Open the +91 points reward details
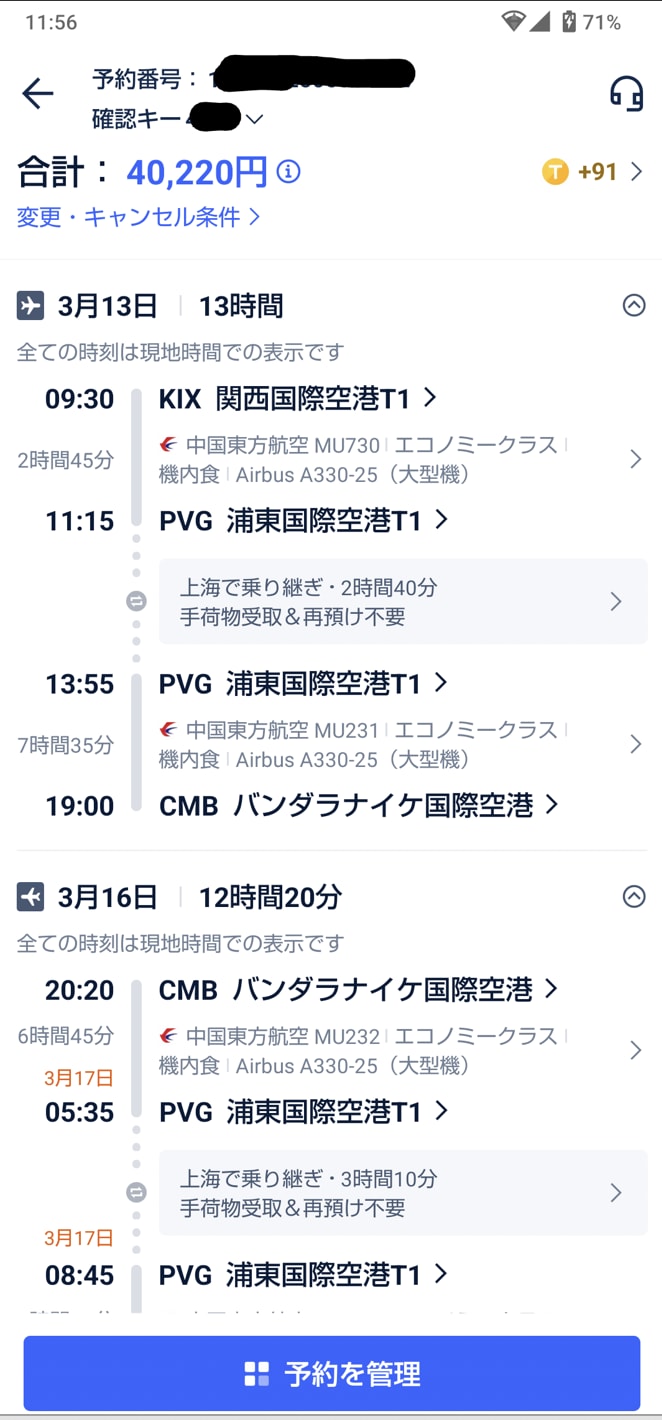 pos(594,172)
